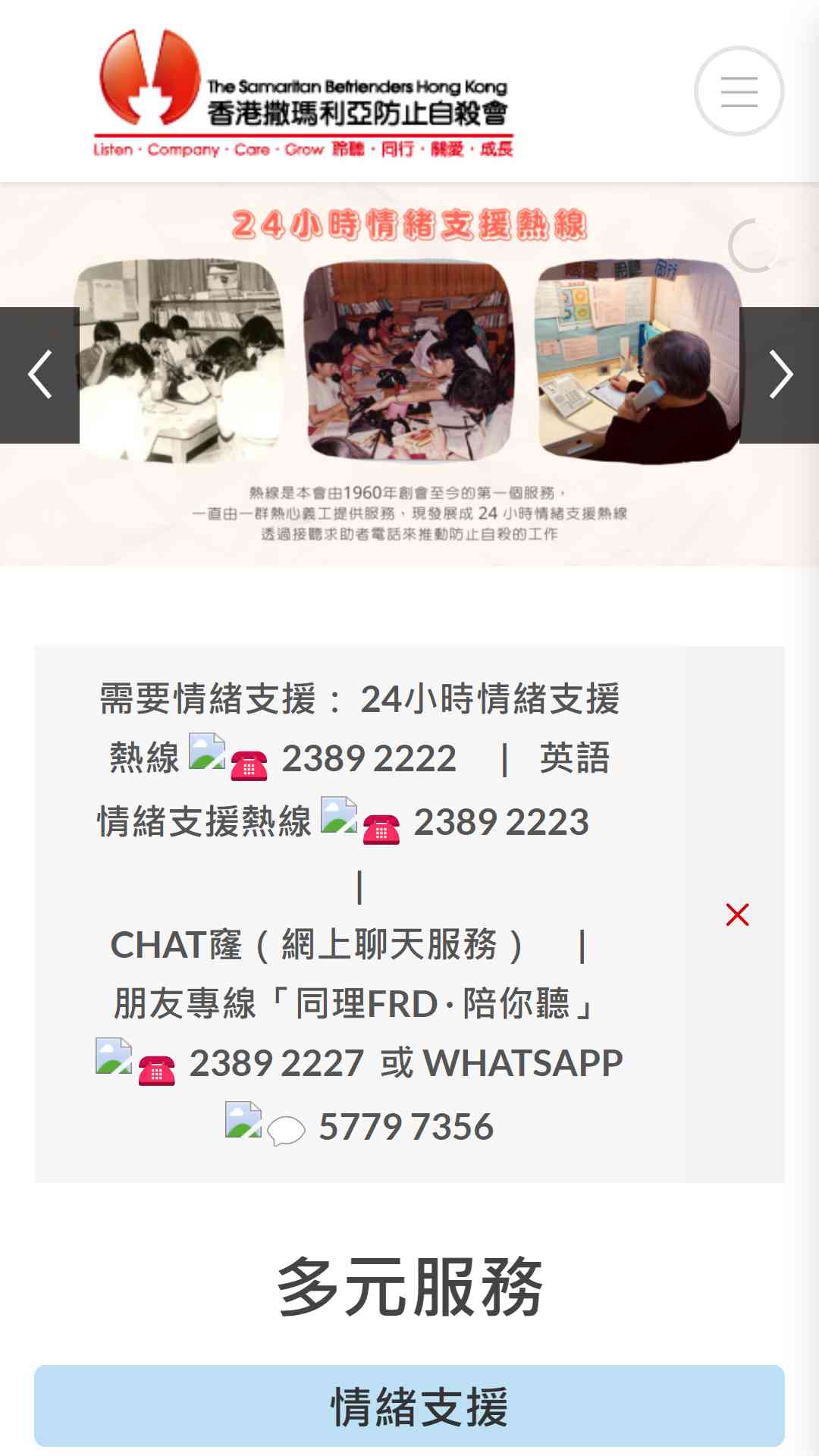This screenshot has width=819, height=1456.
Task: Open the 24小時情緒支援熱線 banner
Action: pos(409,375)
